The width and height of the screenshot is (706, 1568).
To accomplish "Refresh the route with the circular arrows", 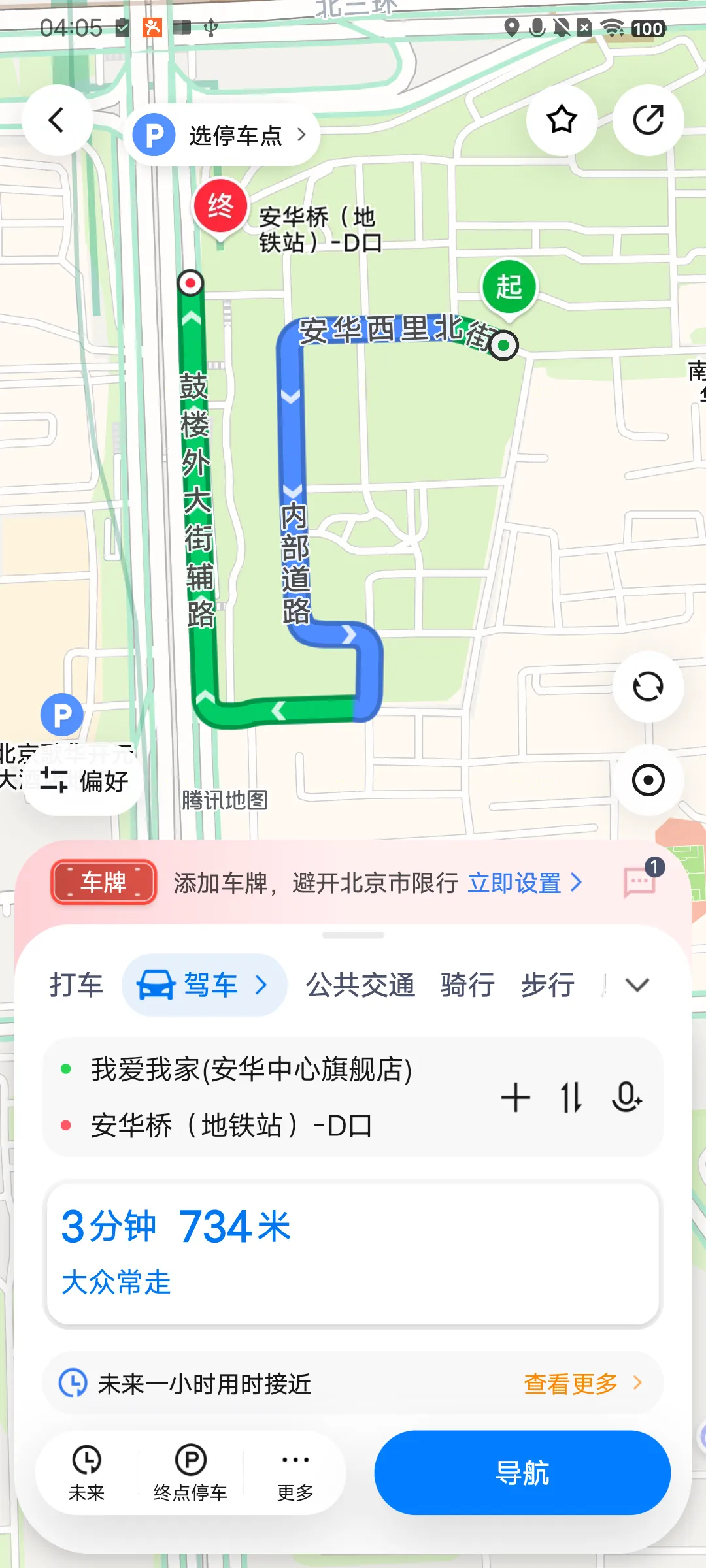I will tap(648, 687).
